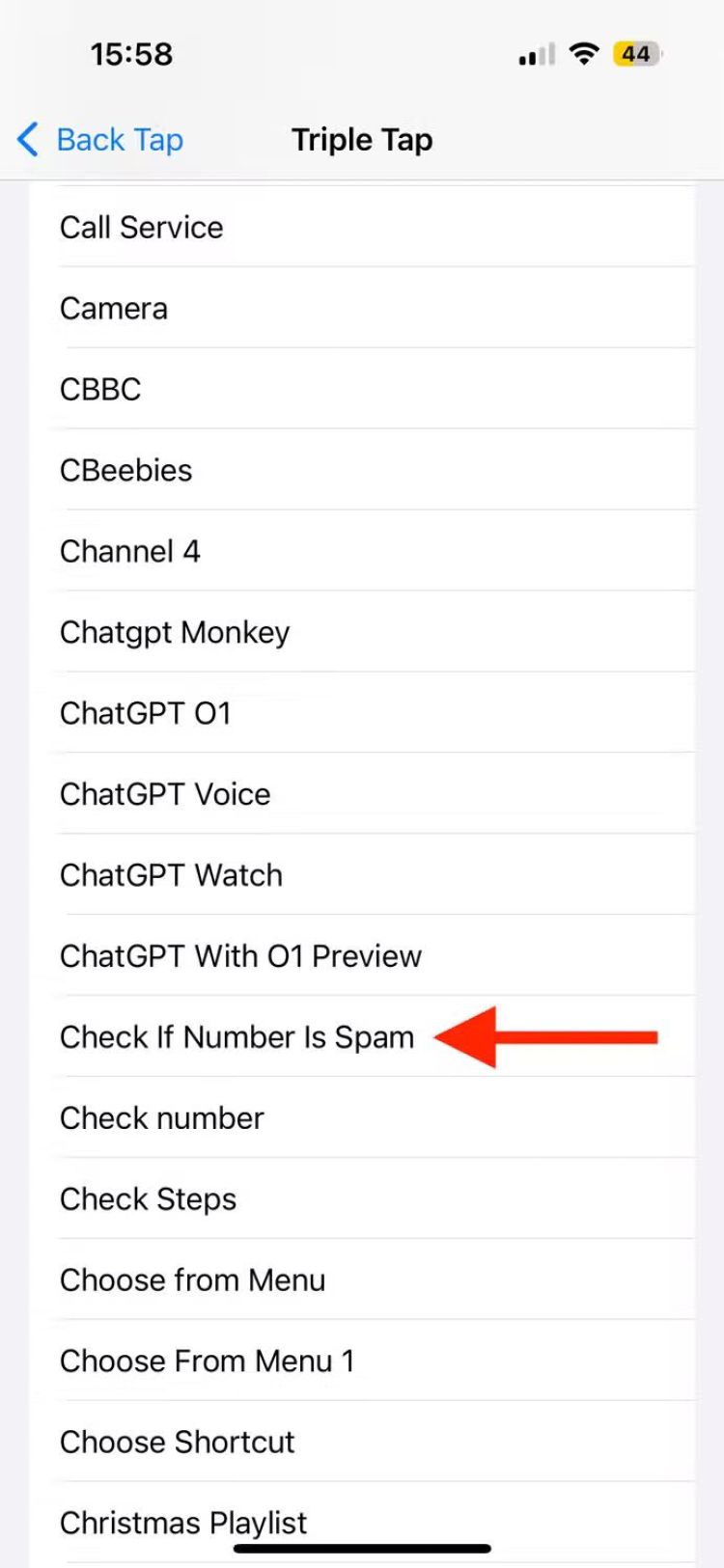Select Choose From Menu 1

point(207,1362)
